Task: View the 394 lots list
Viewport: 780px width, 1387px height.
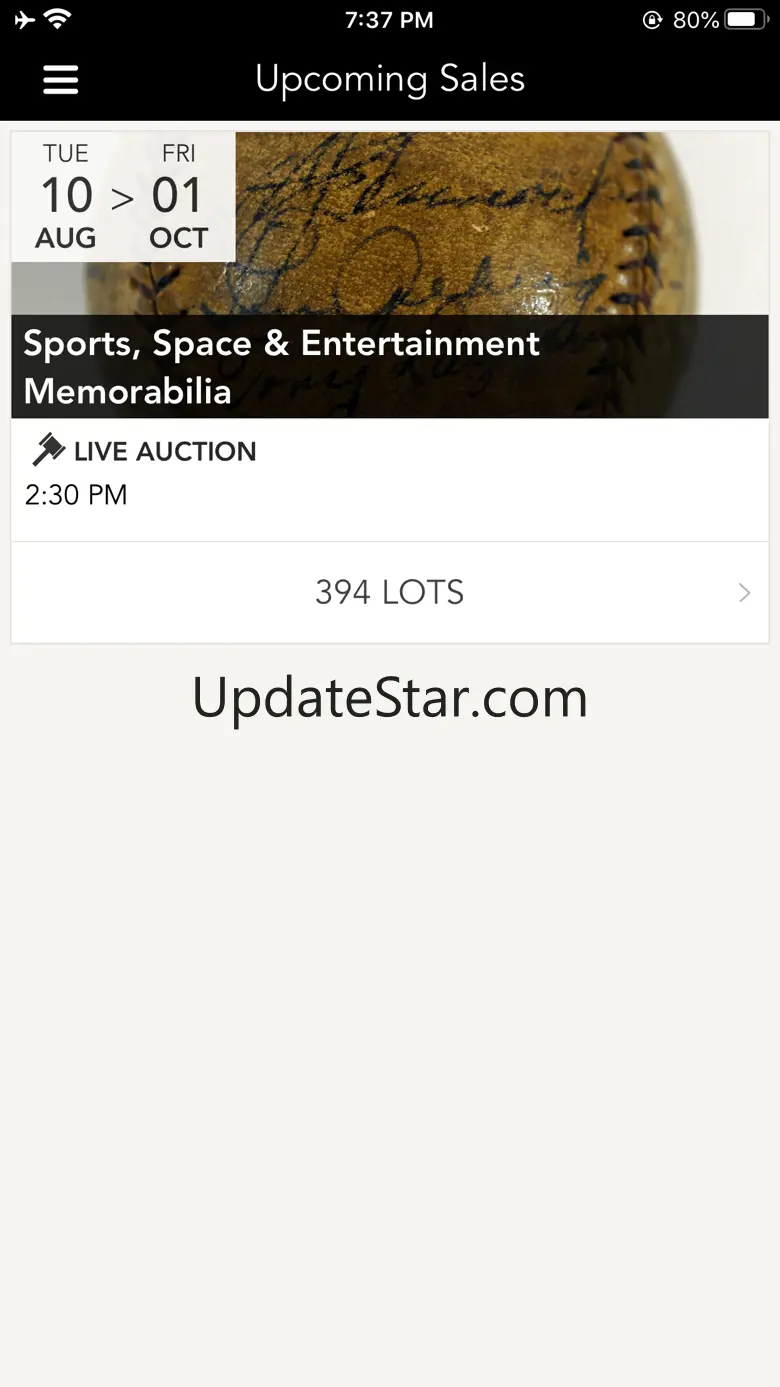Action: [x=390, y=593]
